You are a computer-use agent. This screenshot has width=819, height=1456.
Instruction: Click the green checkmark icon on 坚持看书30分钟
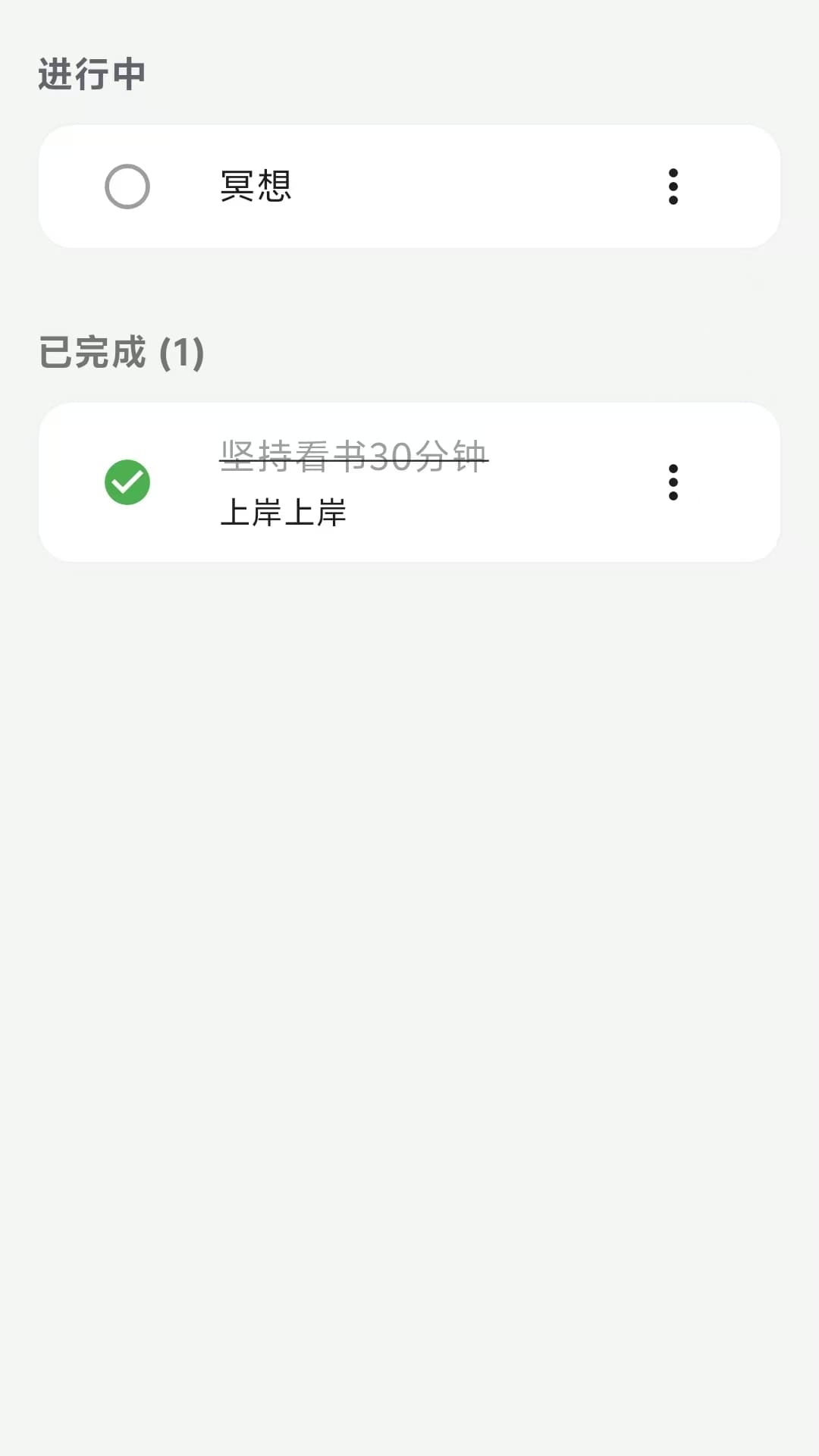pyautogui.click(x=127, y=482)
